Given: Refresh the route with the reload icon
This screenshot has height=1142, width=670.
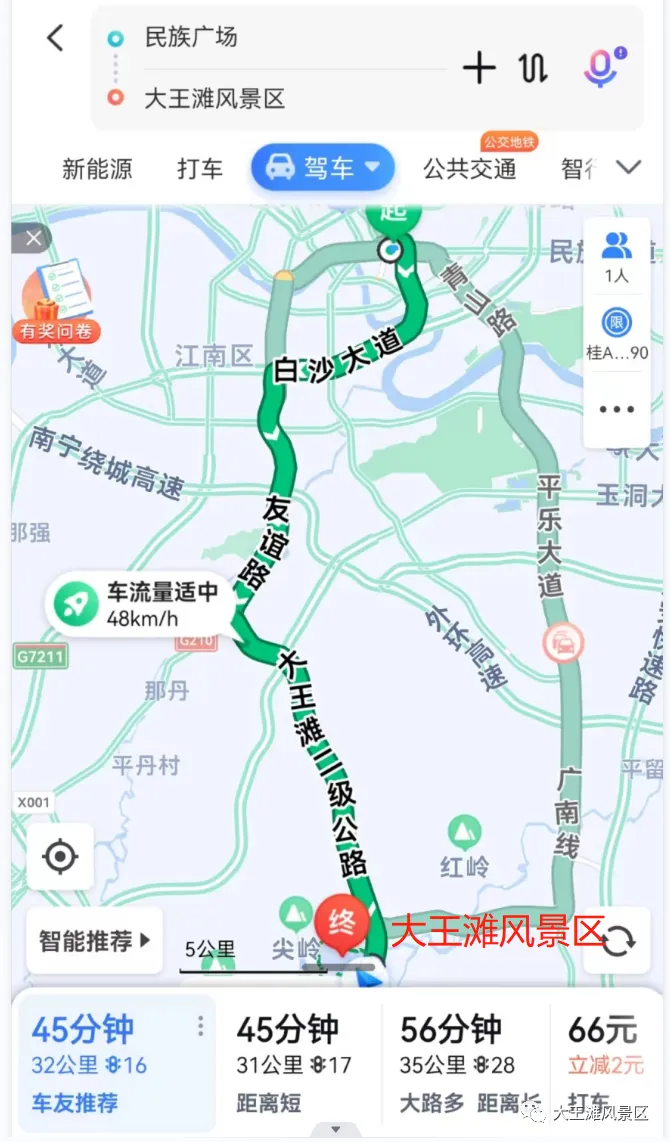Looking at the screenshot, I should [x=618, y=940].
